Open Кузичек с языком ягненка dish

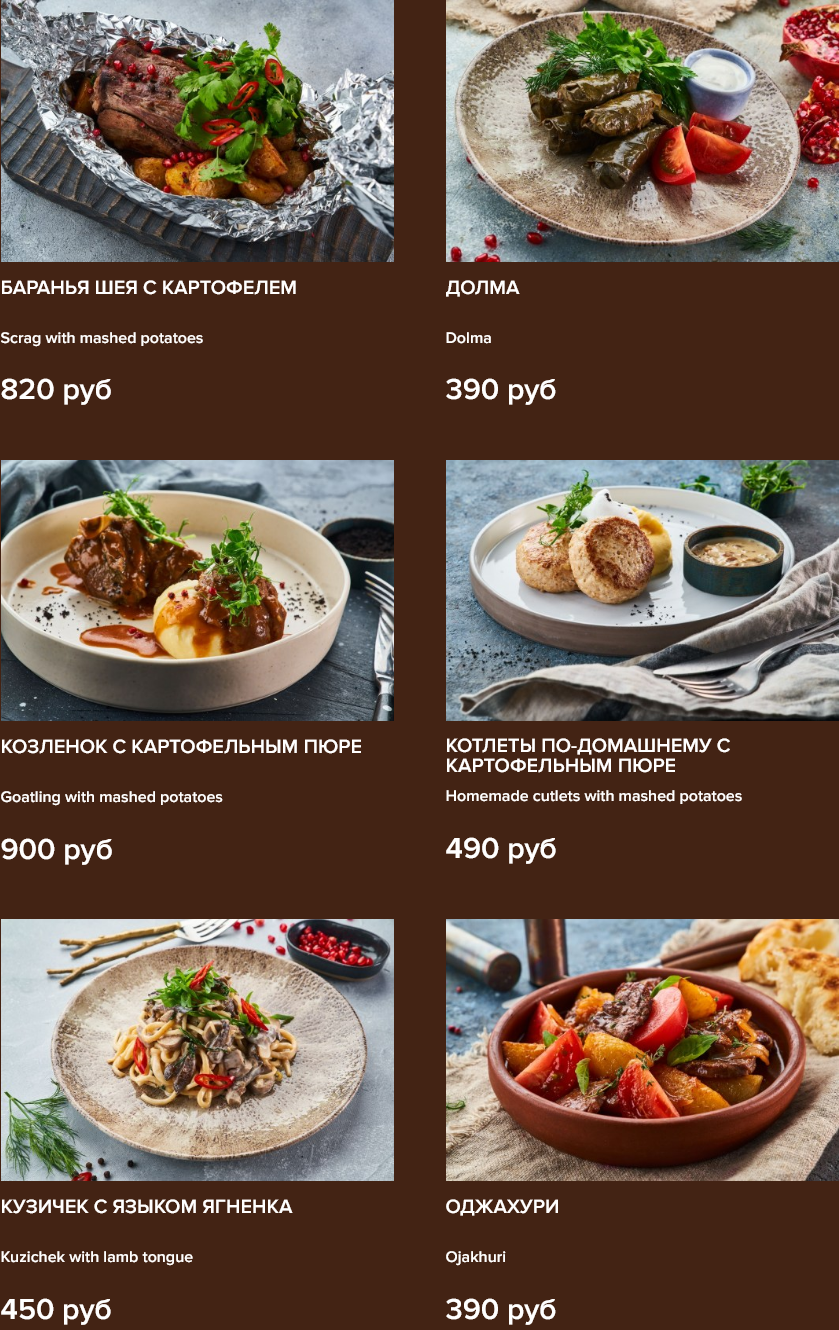[x=197, y=1050]
